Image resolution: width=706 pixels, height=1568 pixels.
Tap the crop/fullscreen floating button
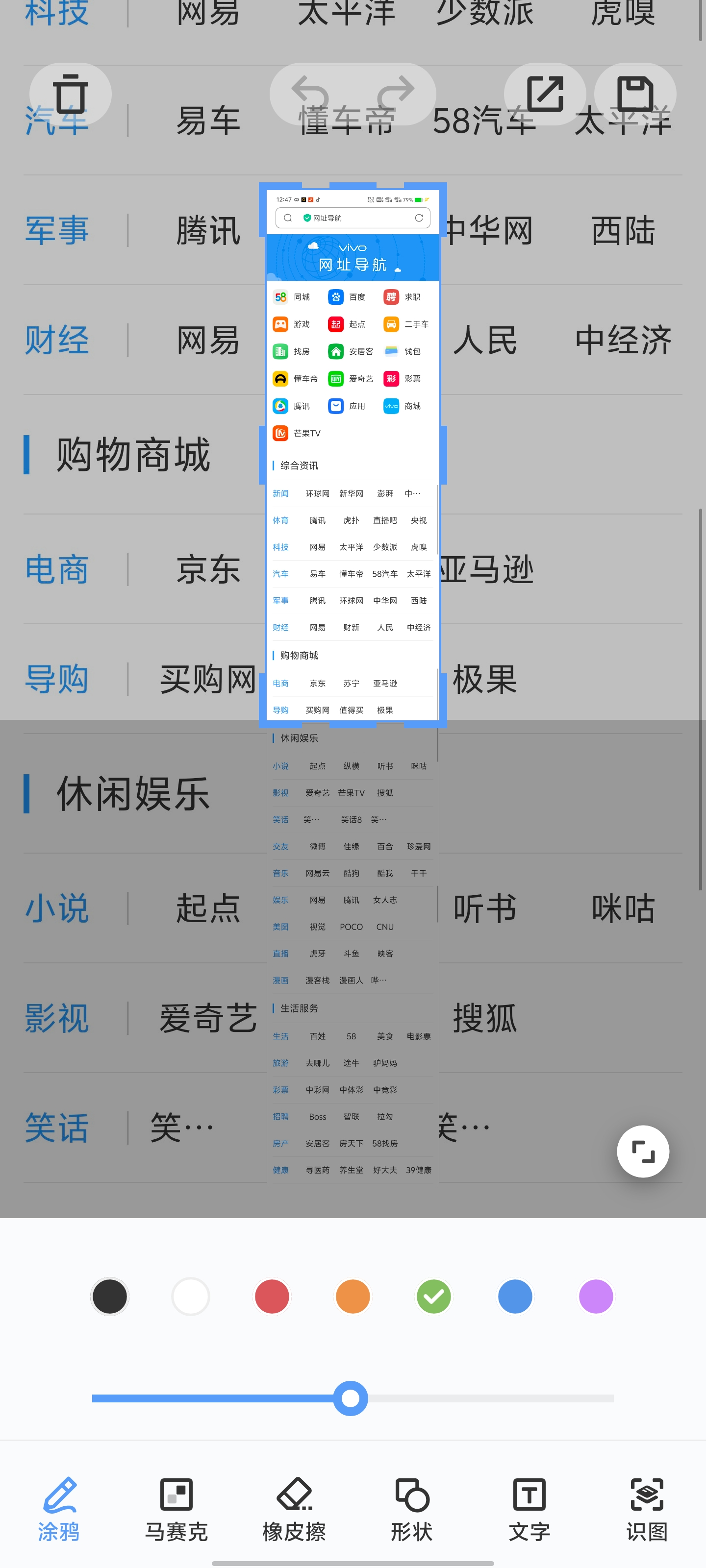coord(643,1151)
